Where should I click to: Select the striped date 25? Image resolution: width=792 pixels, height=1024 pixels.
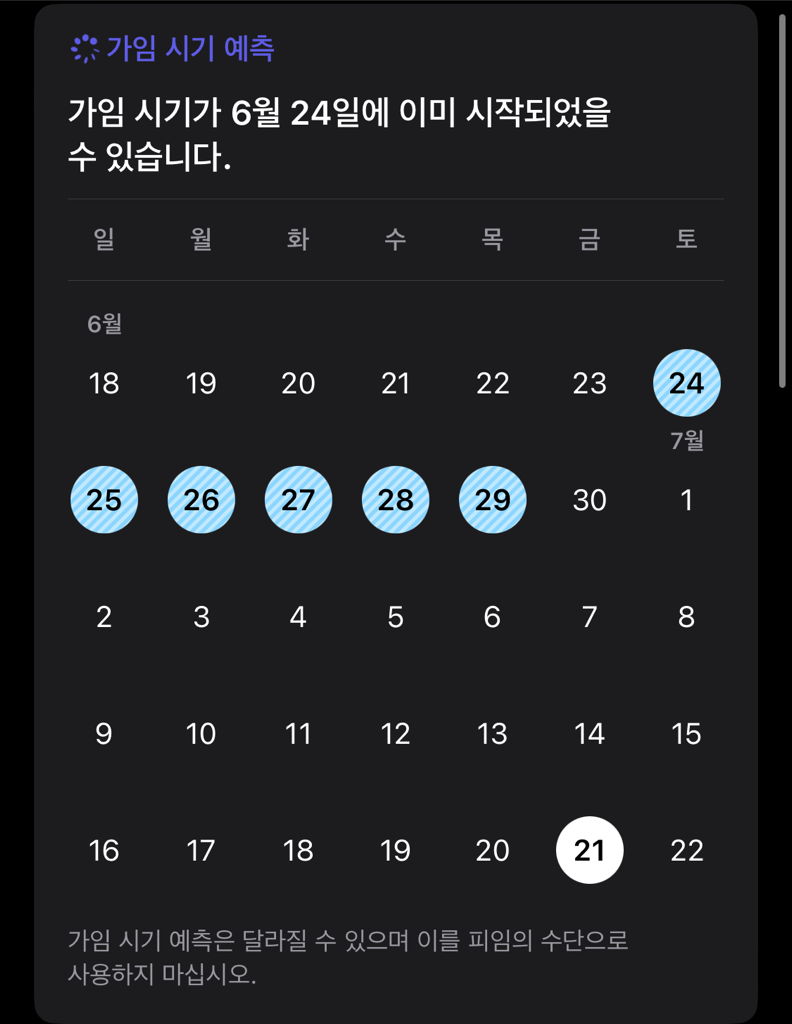click(x=104, y=499)
